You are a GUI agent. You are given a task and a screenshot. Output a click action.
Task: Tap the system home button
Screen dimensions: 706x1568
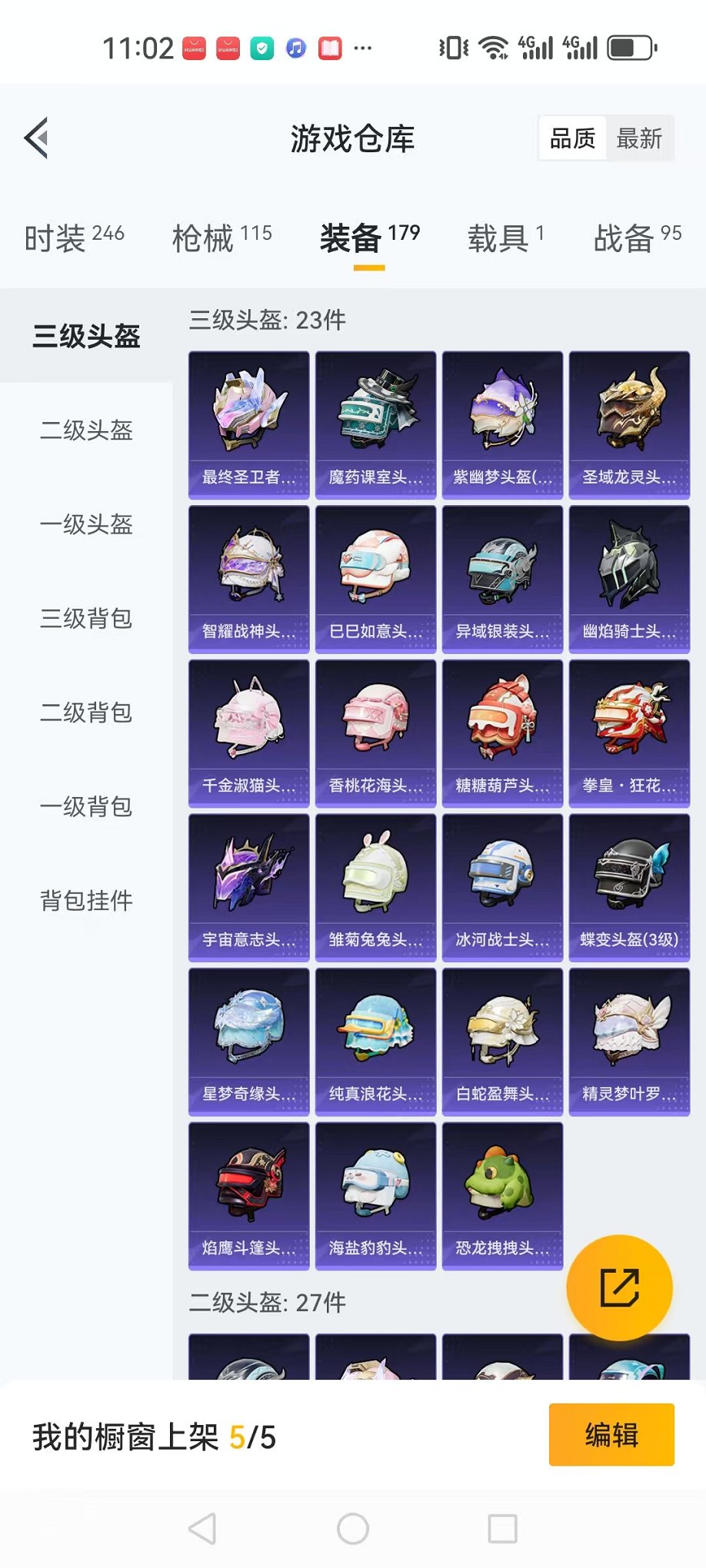point(353,1529)
